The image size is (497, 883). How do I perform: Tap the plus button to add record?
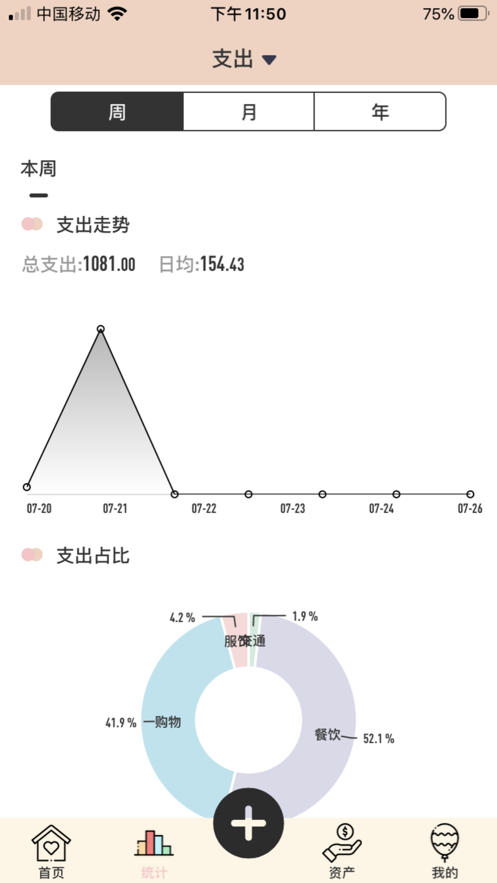(248, 823)
